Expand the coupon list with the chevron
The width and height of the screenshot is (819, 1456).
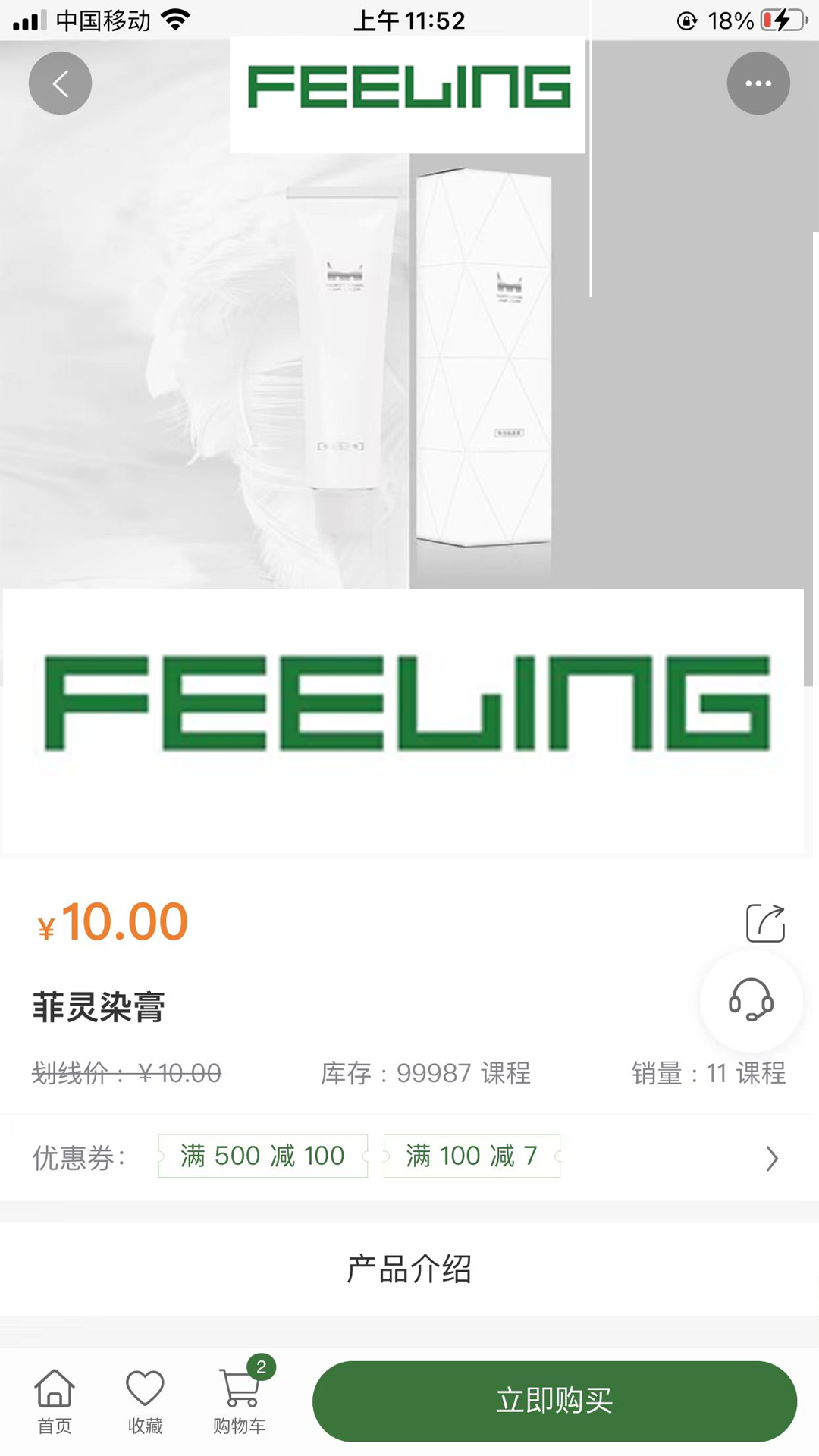coord(771,1158)
